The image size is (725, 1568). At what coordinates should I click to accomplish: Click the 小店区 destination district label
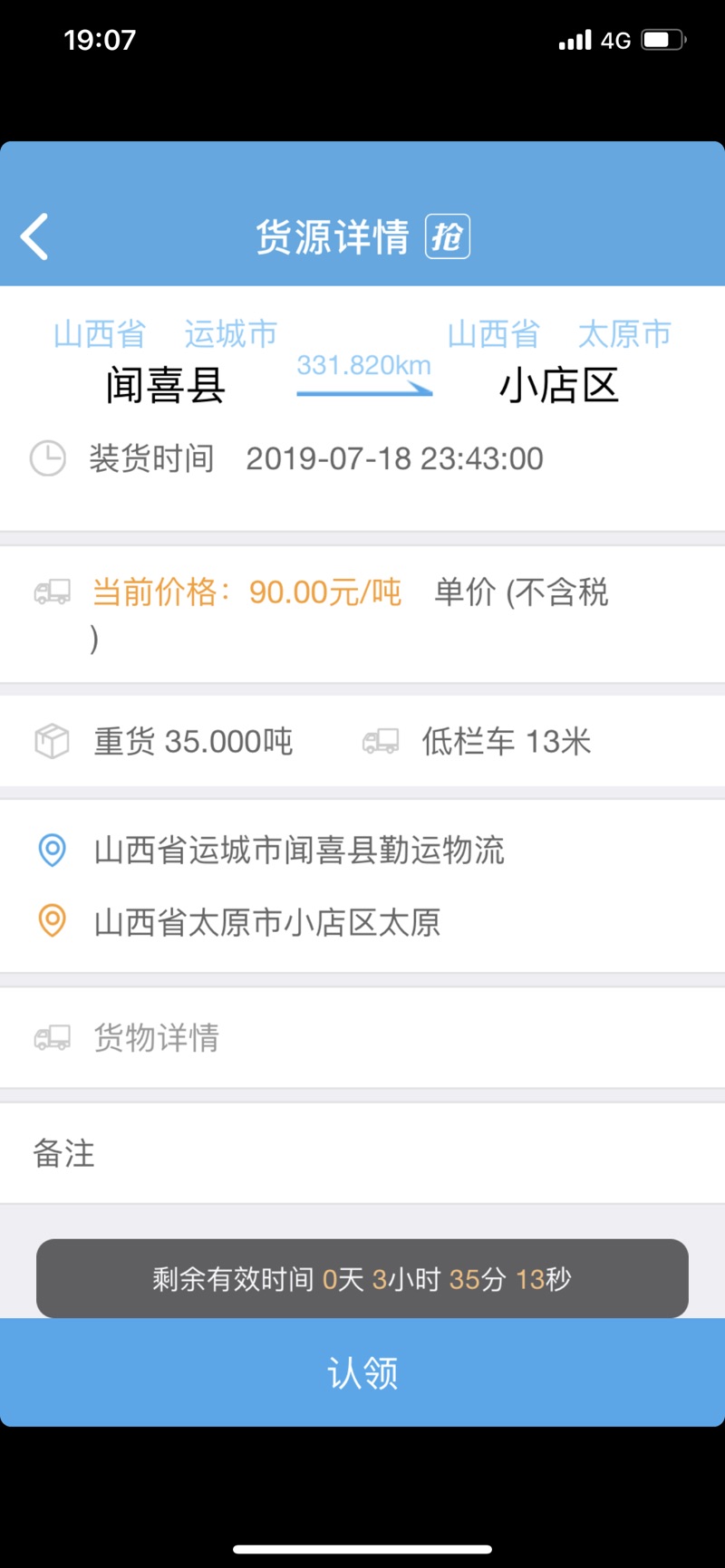[x=558, y=385]
